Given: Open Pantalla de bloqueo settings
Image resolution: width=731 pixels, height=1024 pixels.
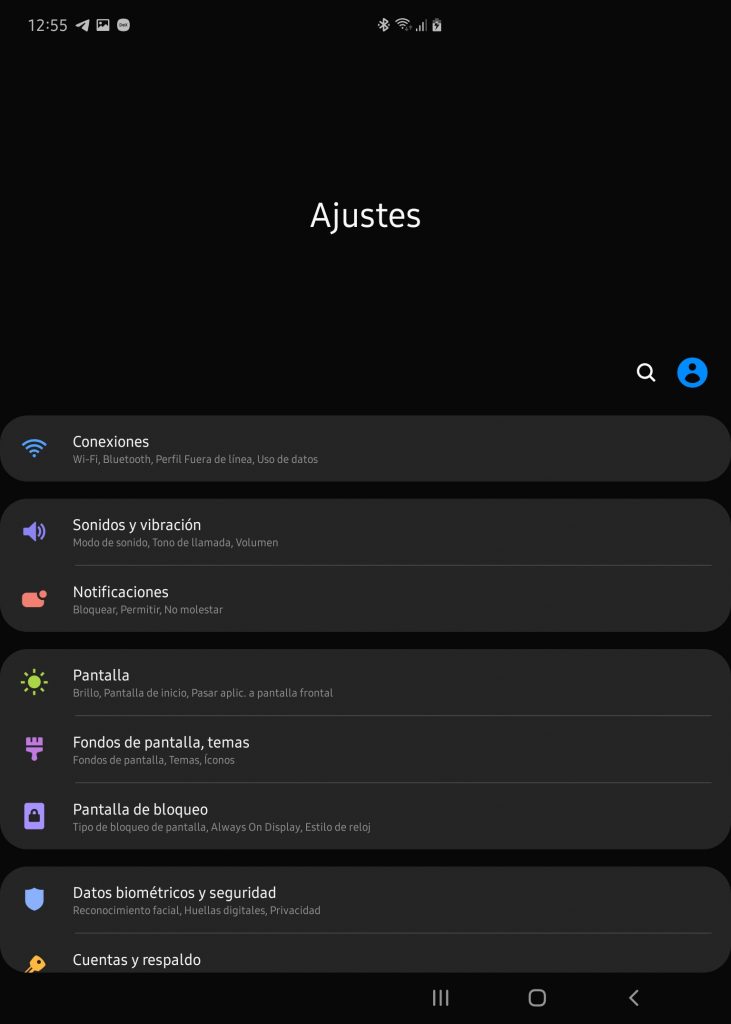Looking at the screenshot, I should tap(365, 816).
